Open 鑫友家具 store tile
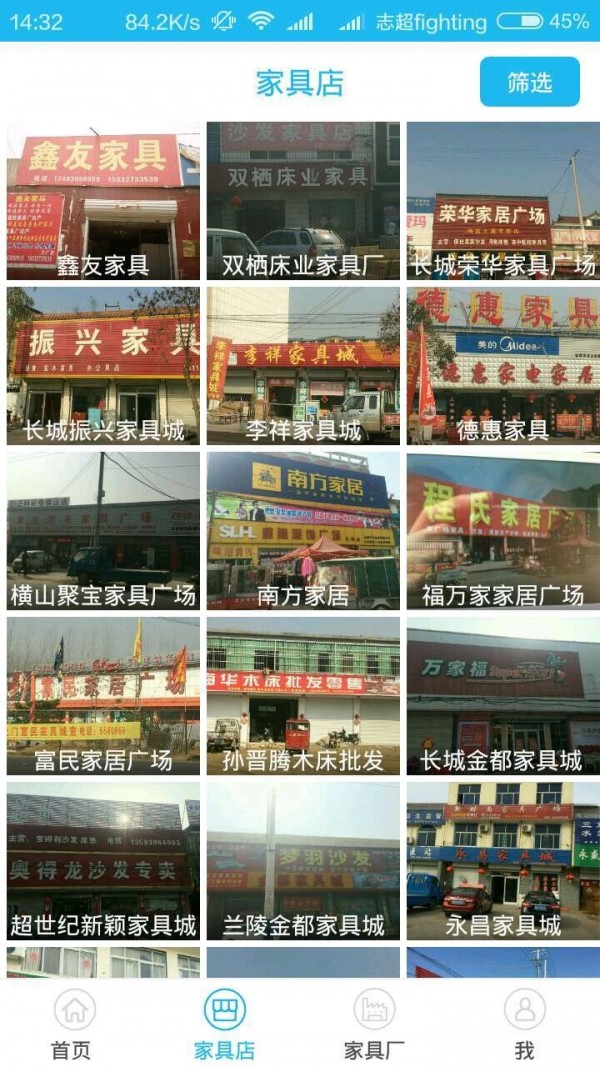The height and width of the screenshot is (1067, 600). (103, 201)
